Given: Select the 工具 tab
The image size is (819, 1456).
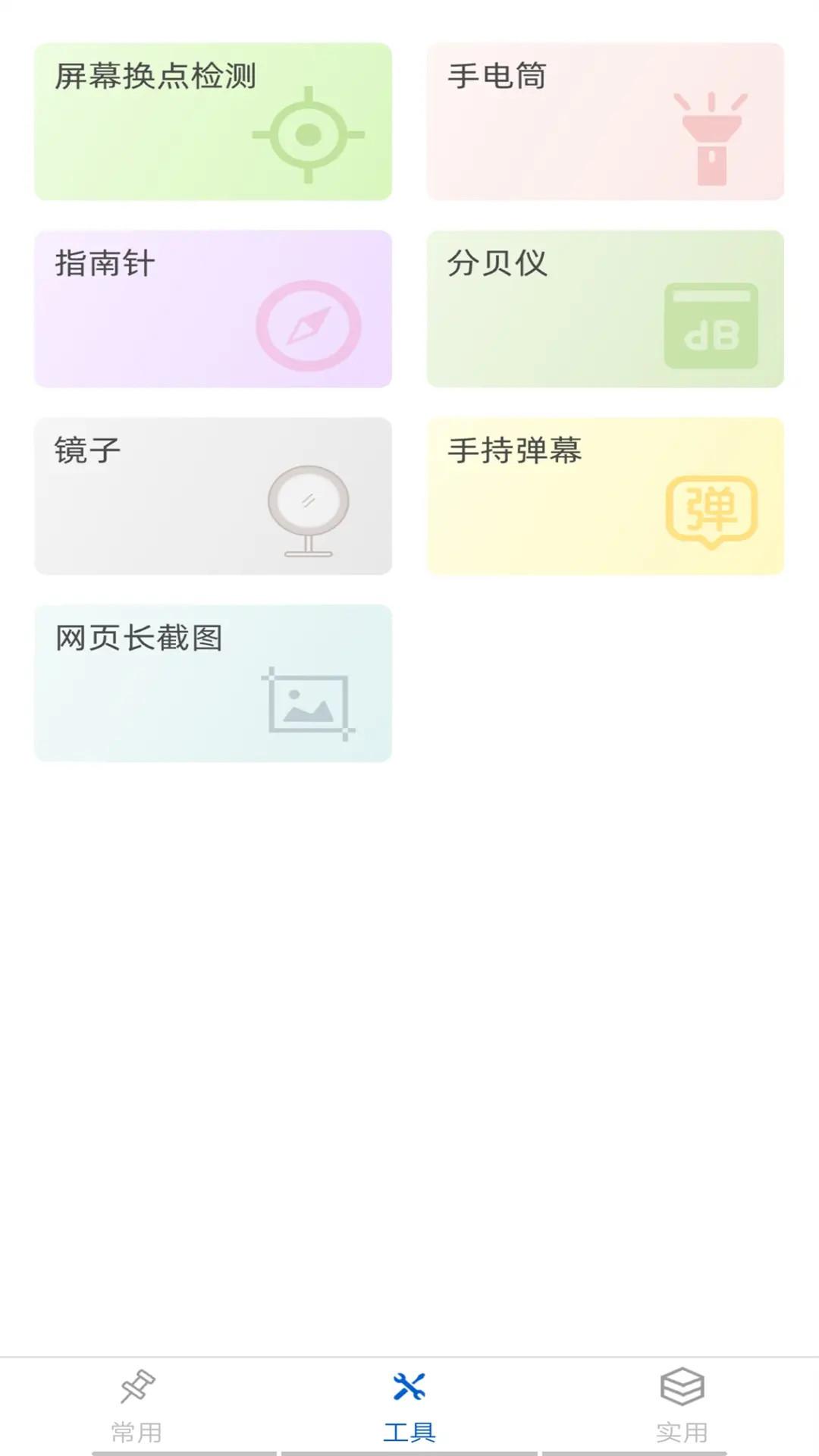Looking at the screenshot, I should pos(409,1407).
